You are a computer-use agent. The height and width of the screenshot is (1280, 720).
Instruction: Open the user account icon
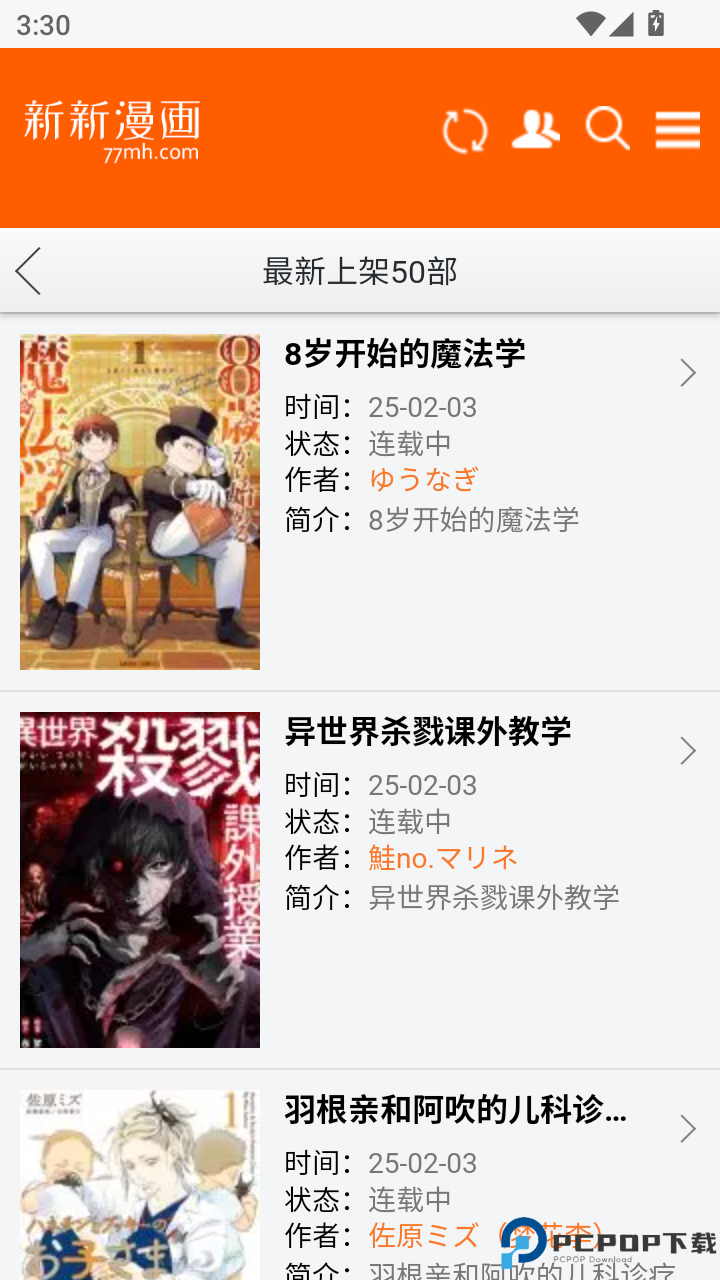tap(536, 130)
